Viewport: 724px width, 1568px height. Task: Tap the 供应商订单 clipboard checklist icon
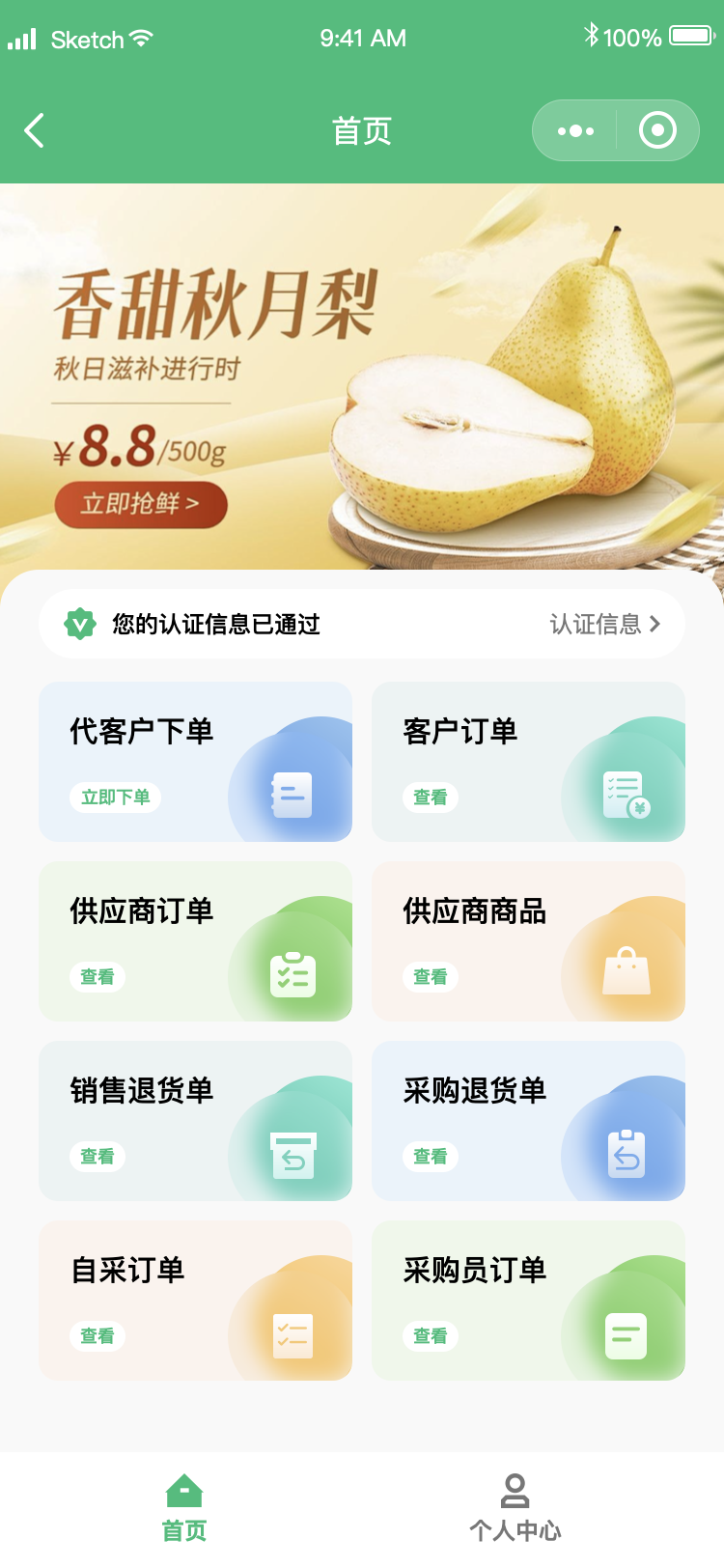point(292,973)
